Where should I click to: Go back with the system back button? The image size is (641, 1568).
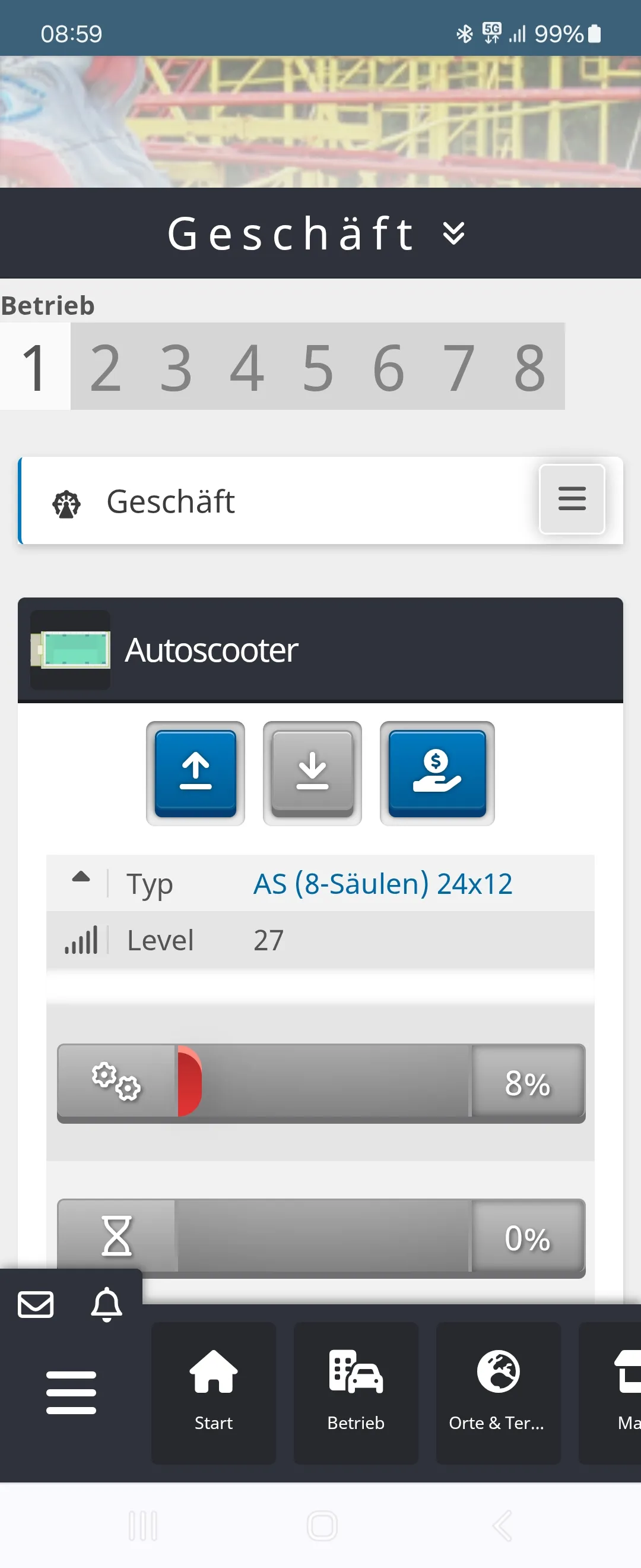(502, 1526)
